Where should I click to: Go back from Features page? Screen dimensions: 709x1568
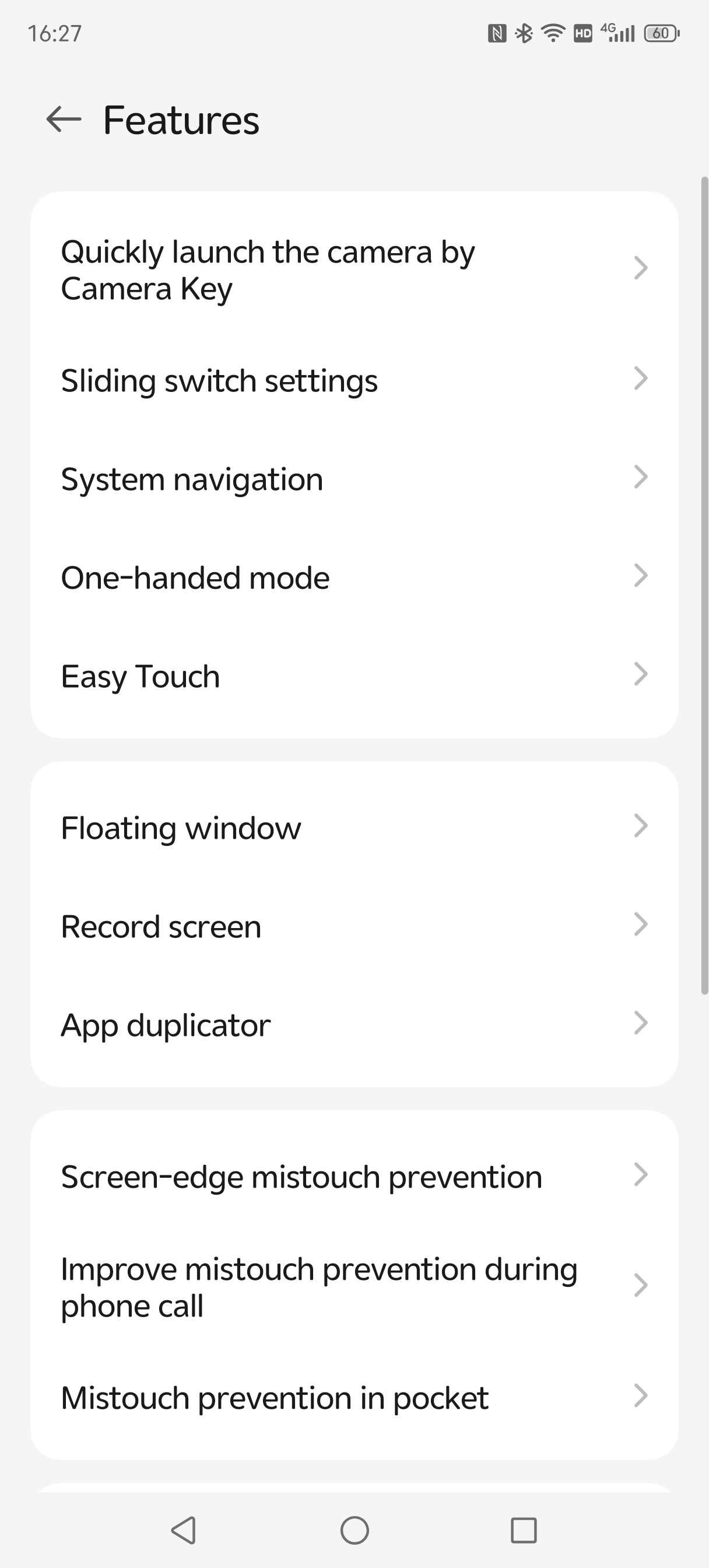tap(64, 120)
